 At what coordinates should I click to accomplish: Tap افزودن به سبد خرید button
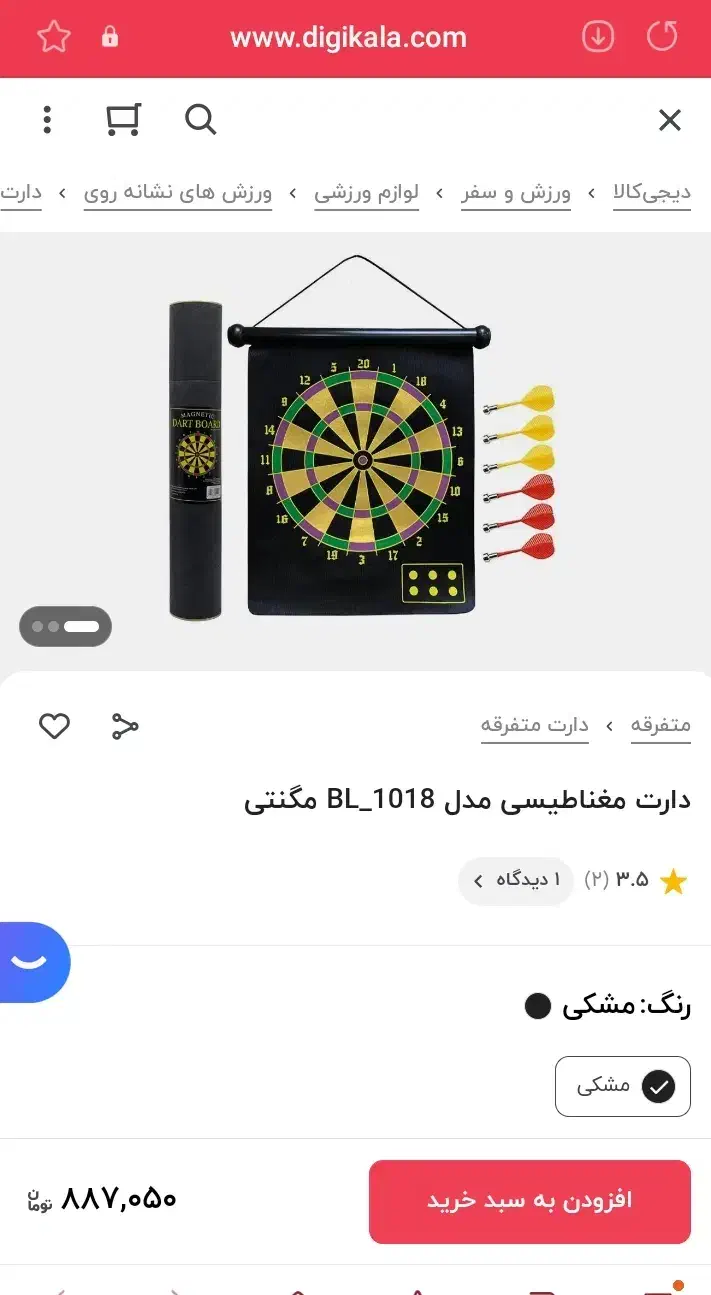coord(529,1201)
